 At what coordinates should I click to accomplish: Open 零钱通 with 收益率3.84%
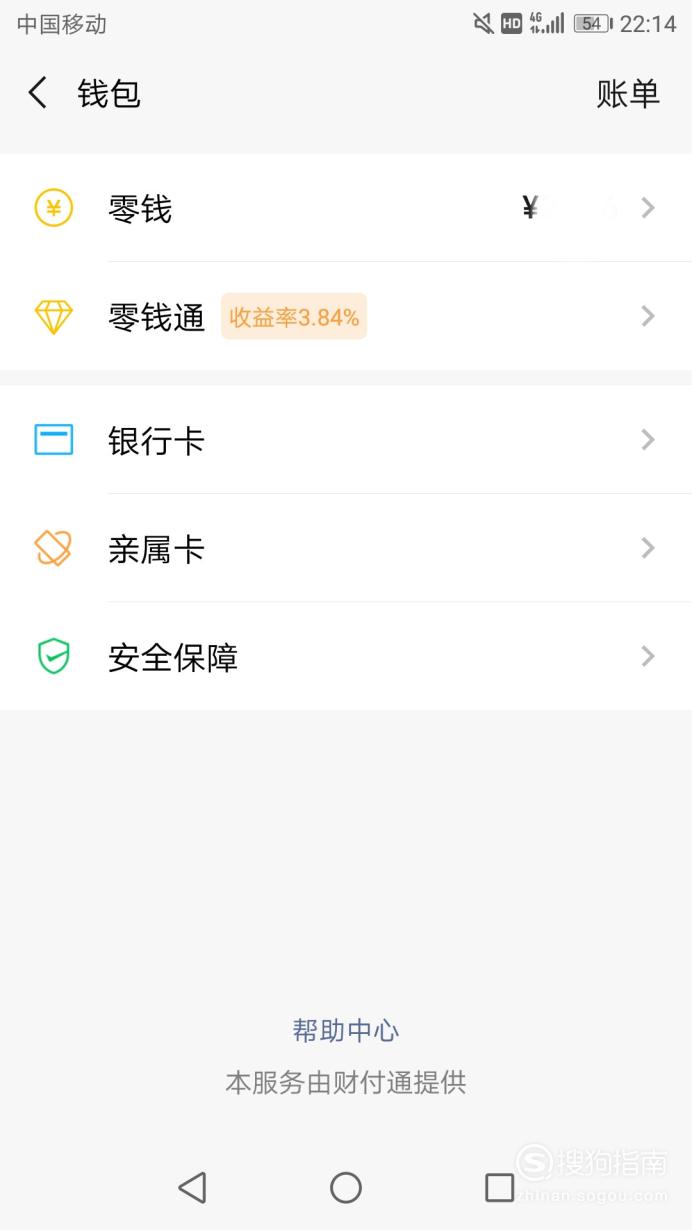[x=346, y=317]
